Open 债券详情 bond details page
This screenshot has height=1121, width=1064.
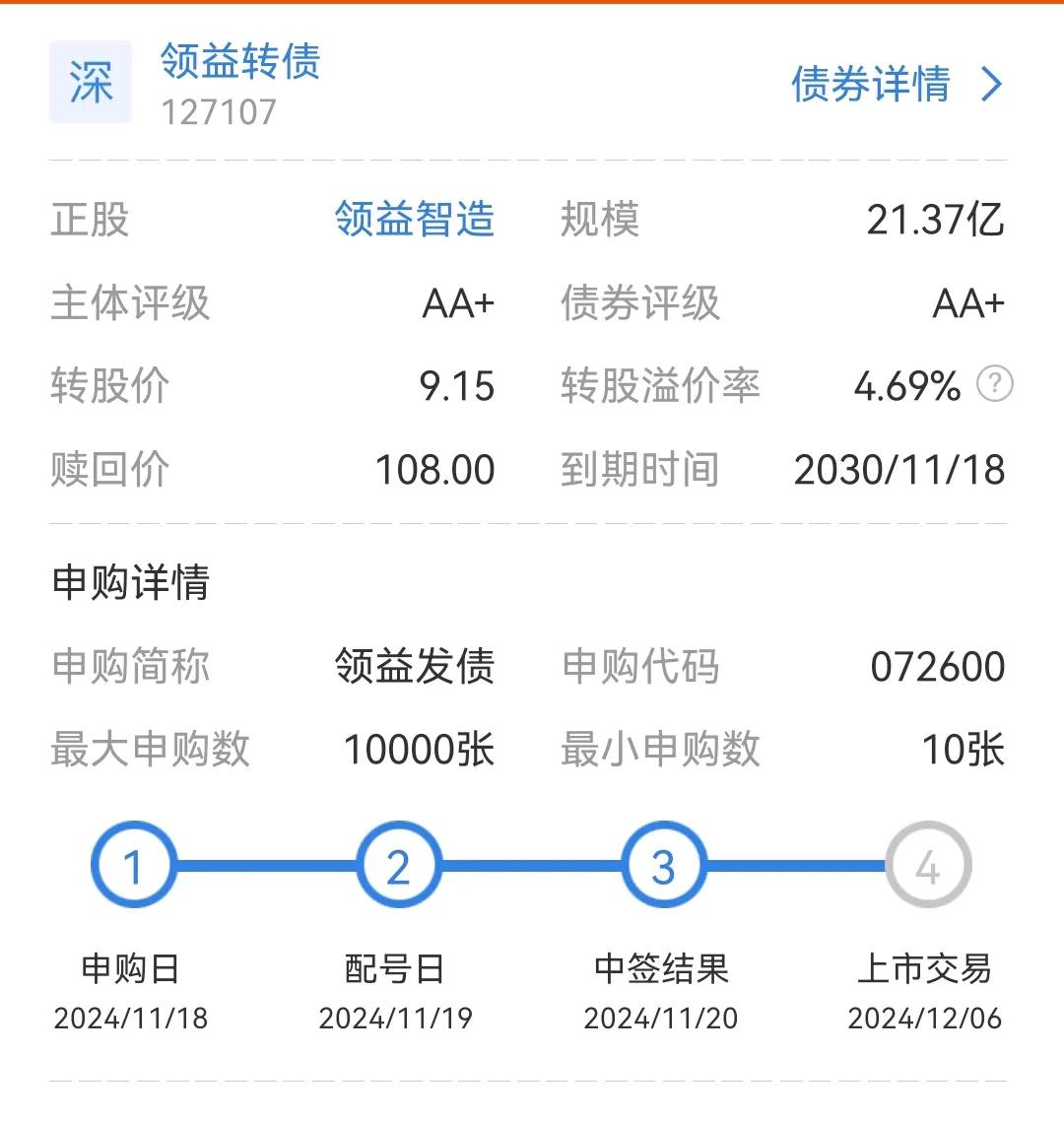869,85
